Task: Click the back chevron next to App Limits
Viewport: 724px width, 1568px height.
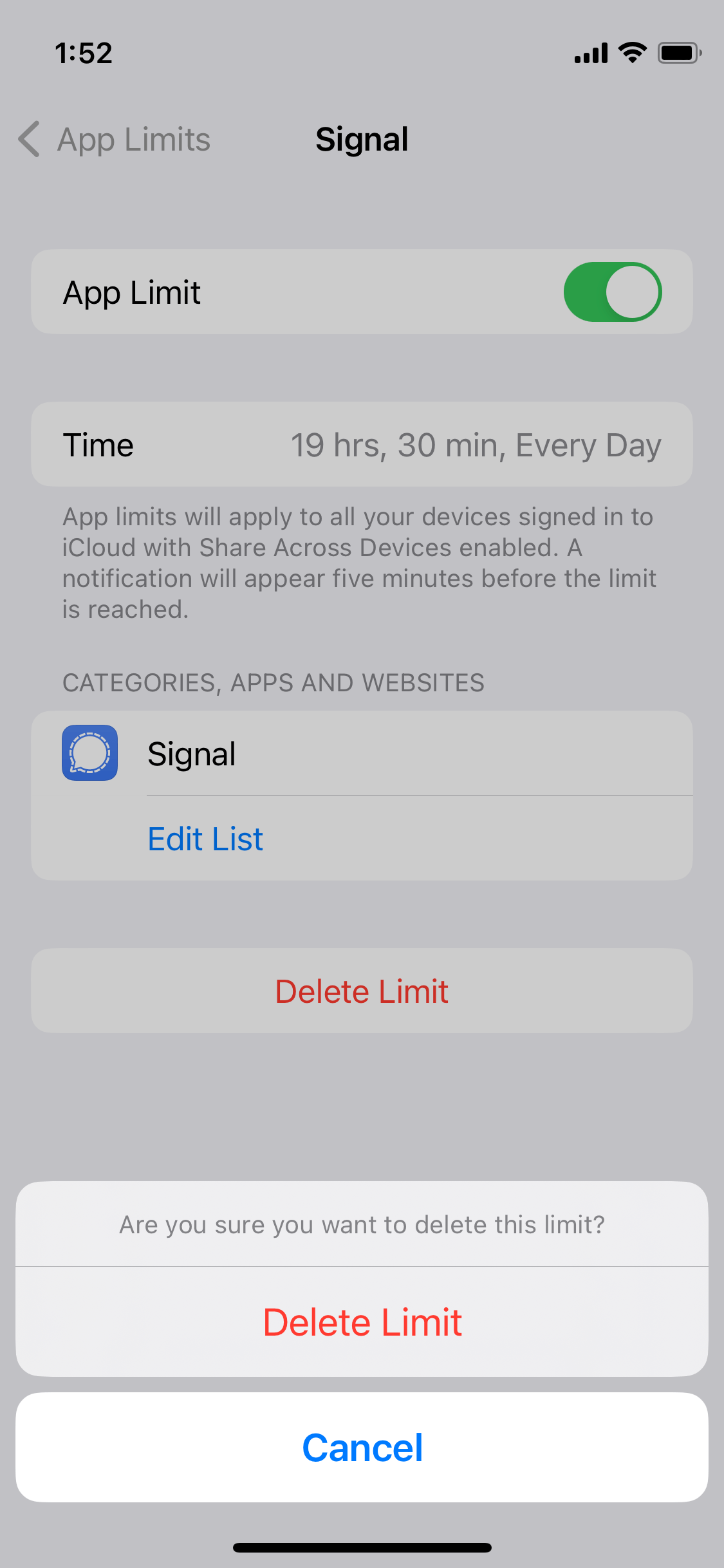Action: tap(28, 139)
